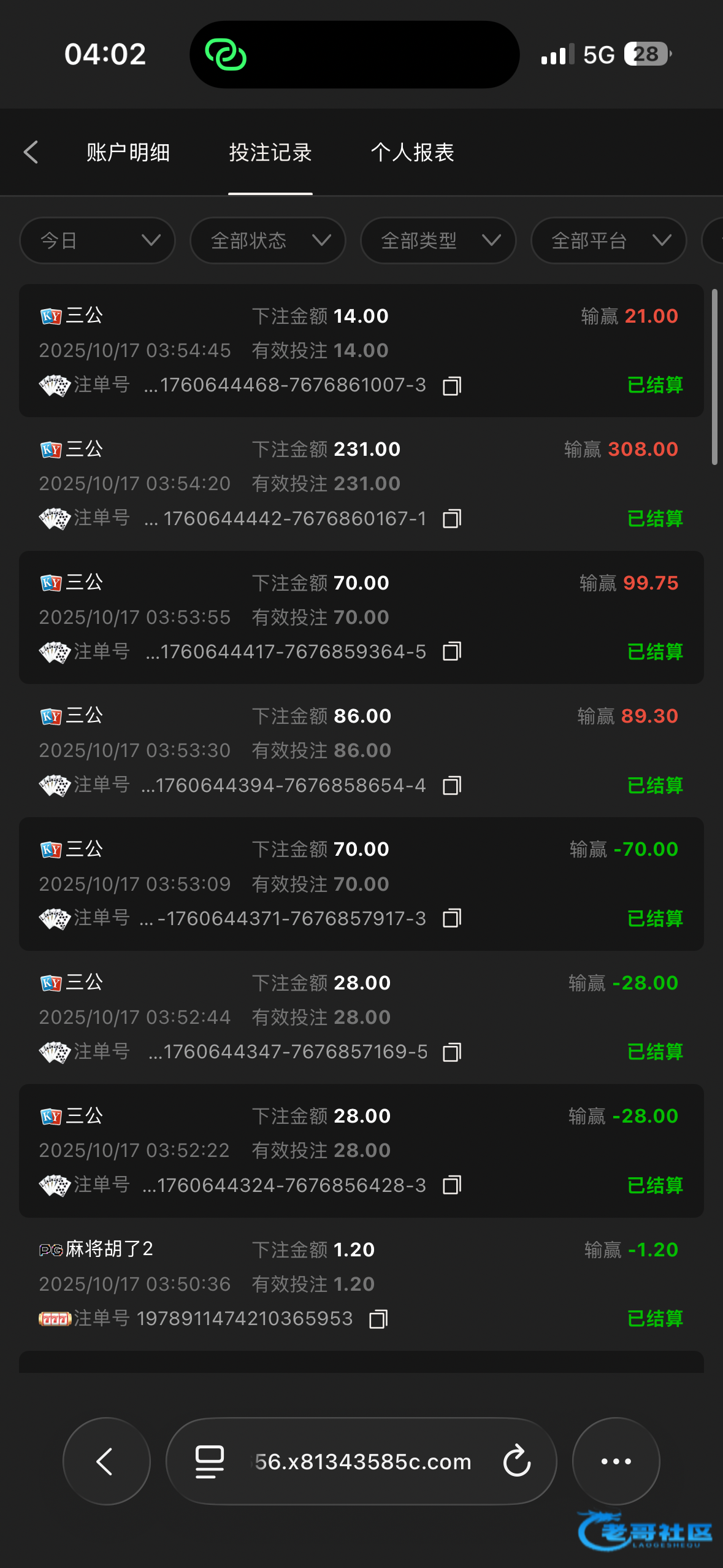Tap the browser back button
Image resolution: width=723 pixels, height=1568 pixels.
click(106, 1461)
